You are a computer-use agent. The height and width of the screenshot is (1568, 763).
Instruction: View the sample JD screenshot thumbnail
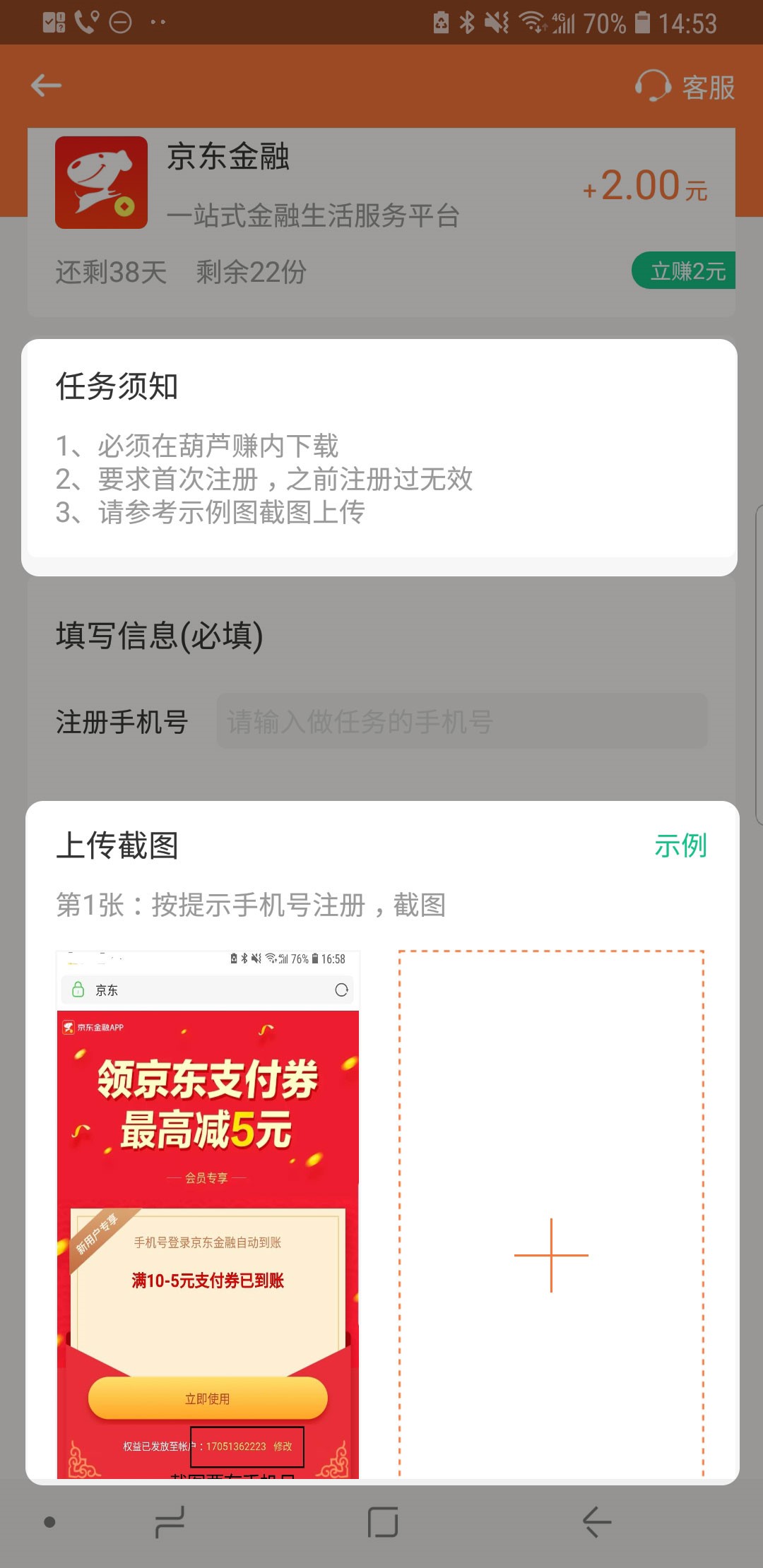tap(208, 1215)
